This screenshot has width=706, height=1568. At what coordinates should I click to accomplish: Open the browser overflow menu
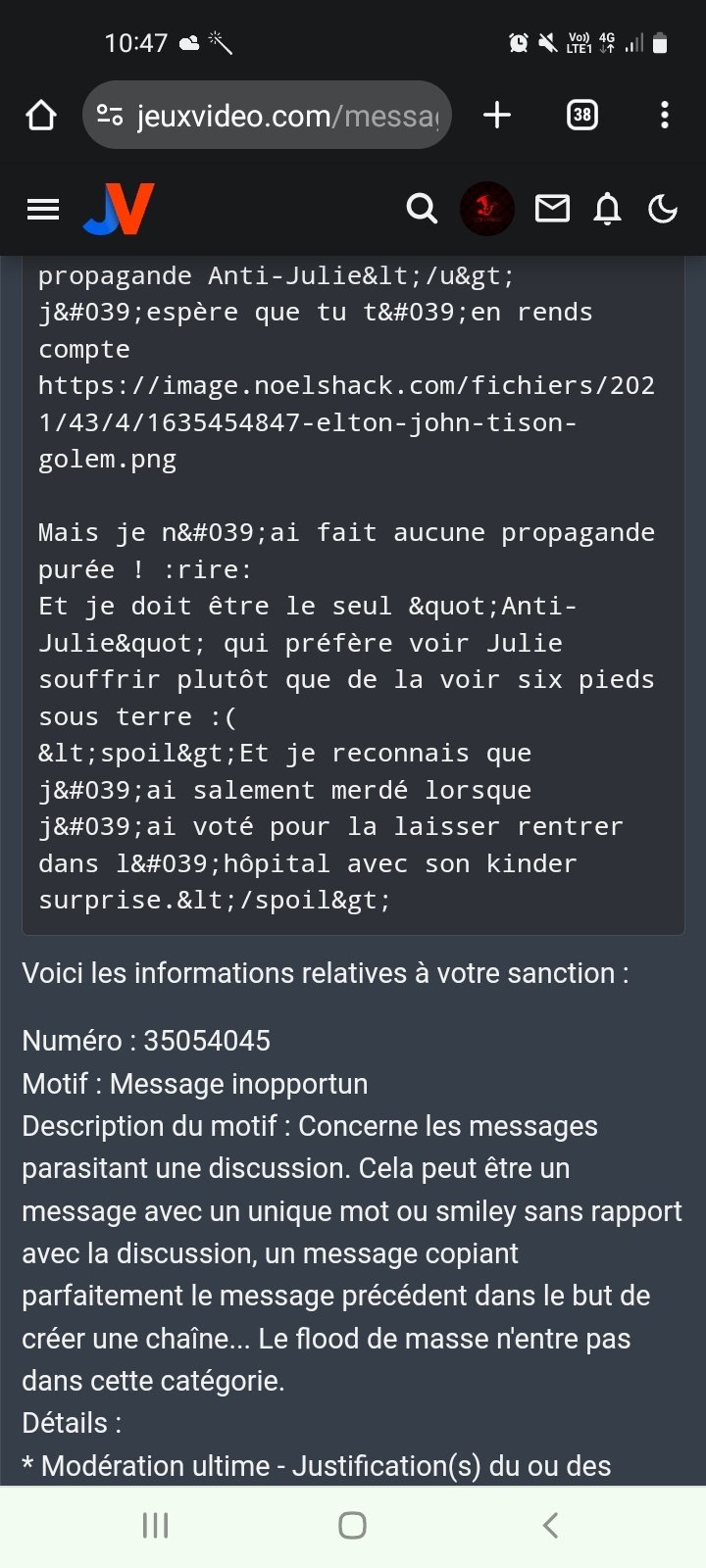coord(665,116)
